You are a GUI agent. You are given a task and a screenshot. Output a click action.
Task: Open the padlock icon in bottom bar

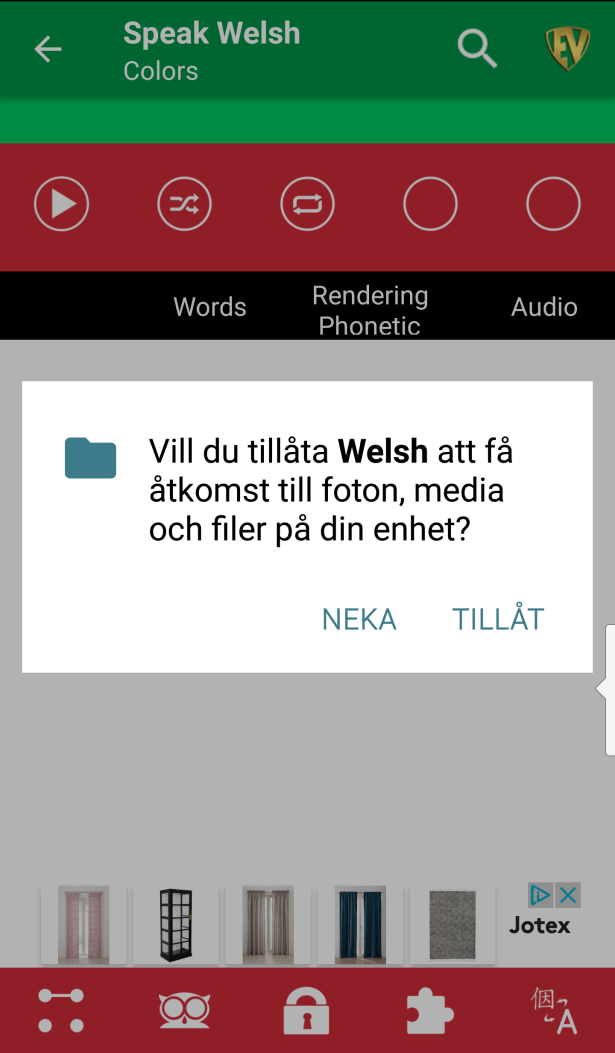(x=306, y=1010)
